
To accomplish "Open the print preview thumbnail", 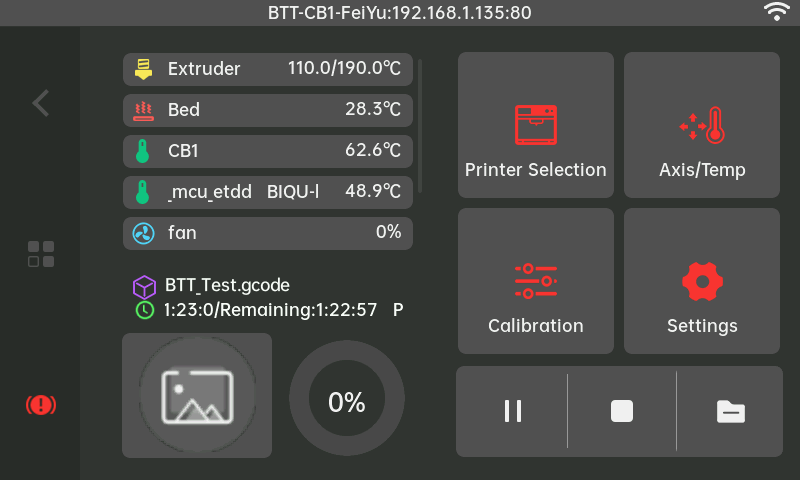I will (x=197, y=395).
